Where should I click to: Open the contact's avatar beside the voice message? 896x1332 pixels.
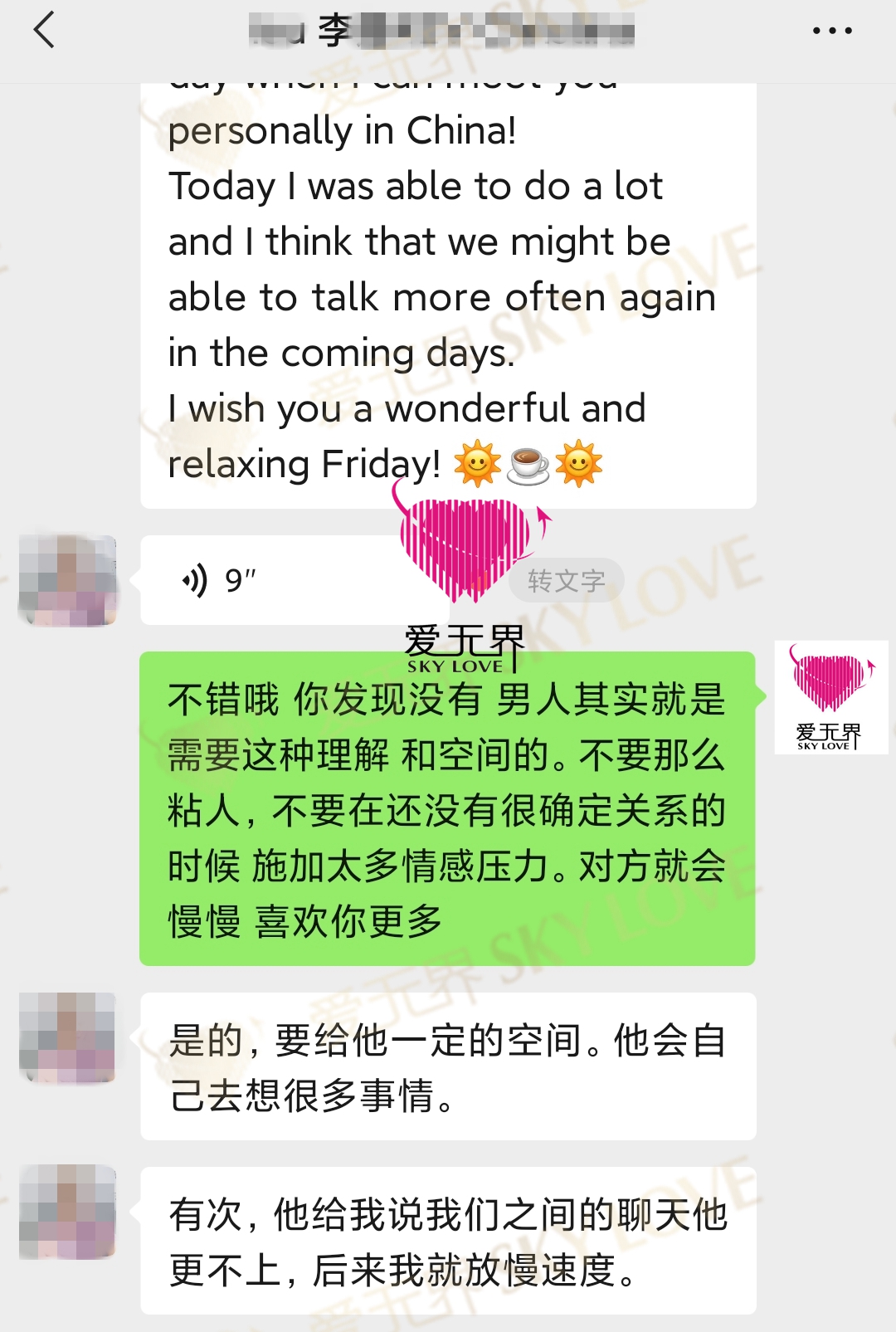68,580
